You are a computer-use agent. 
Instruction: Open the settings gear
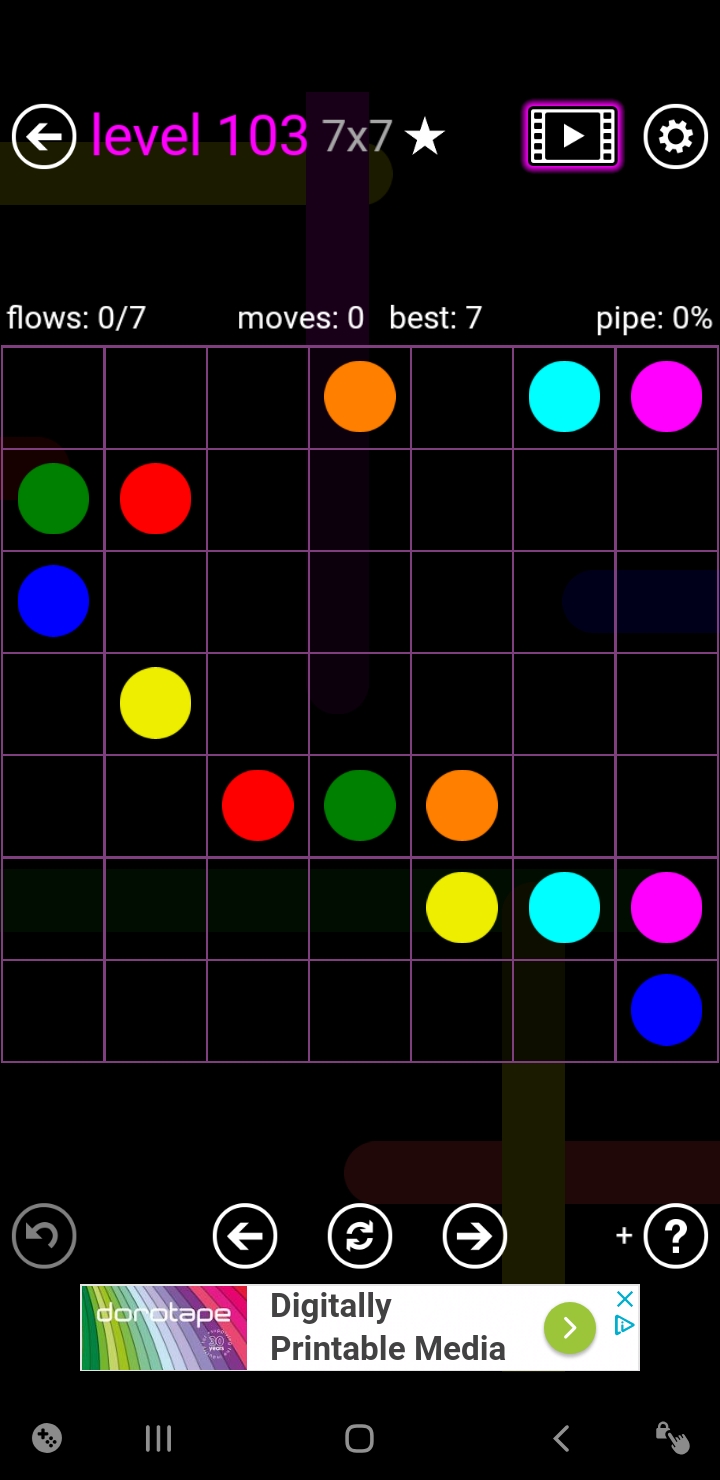(676, 136)
